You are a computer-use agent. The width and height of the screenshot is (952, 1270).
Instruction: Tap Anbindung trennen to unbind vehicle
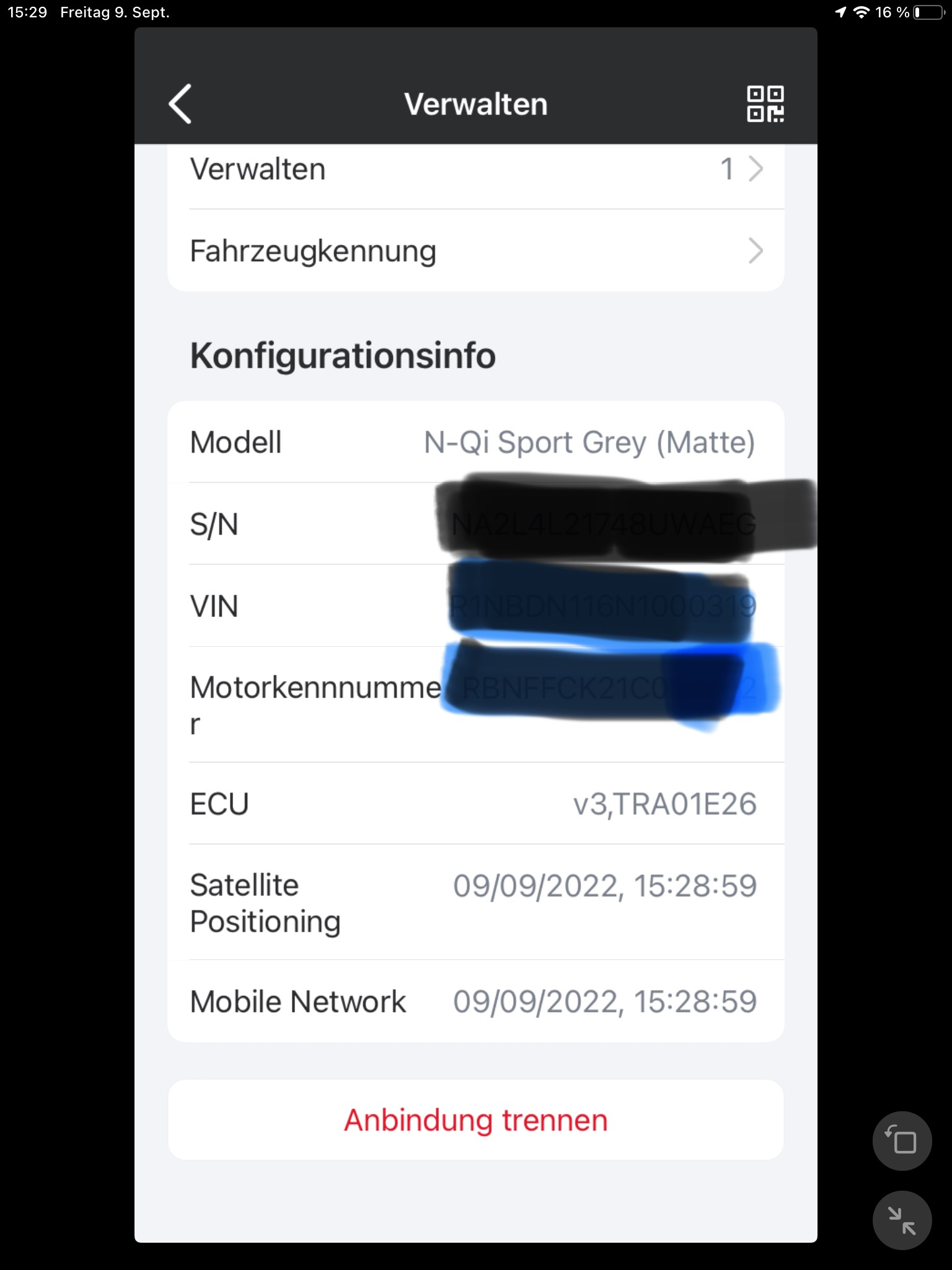click(x=475, y=1120)
